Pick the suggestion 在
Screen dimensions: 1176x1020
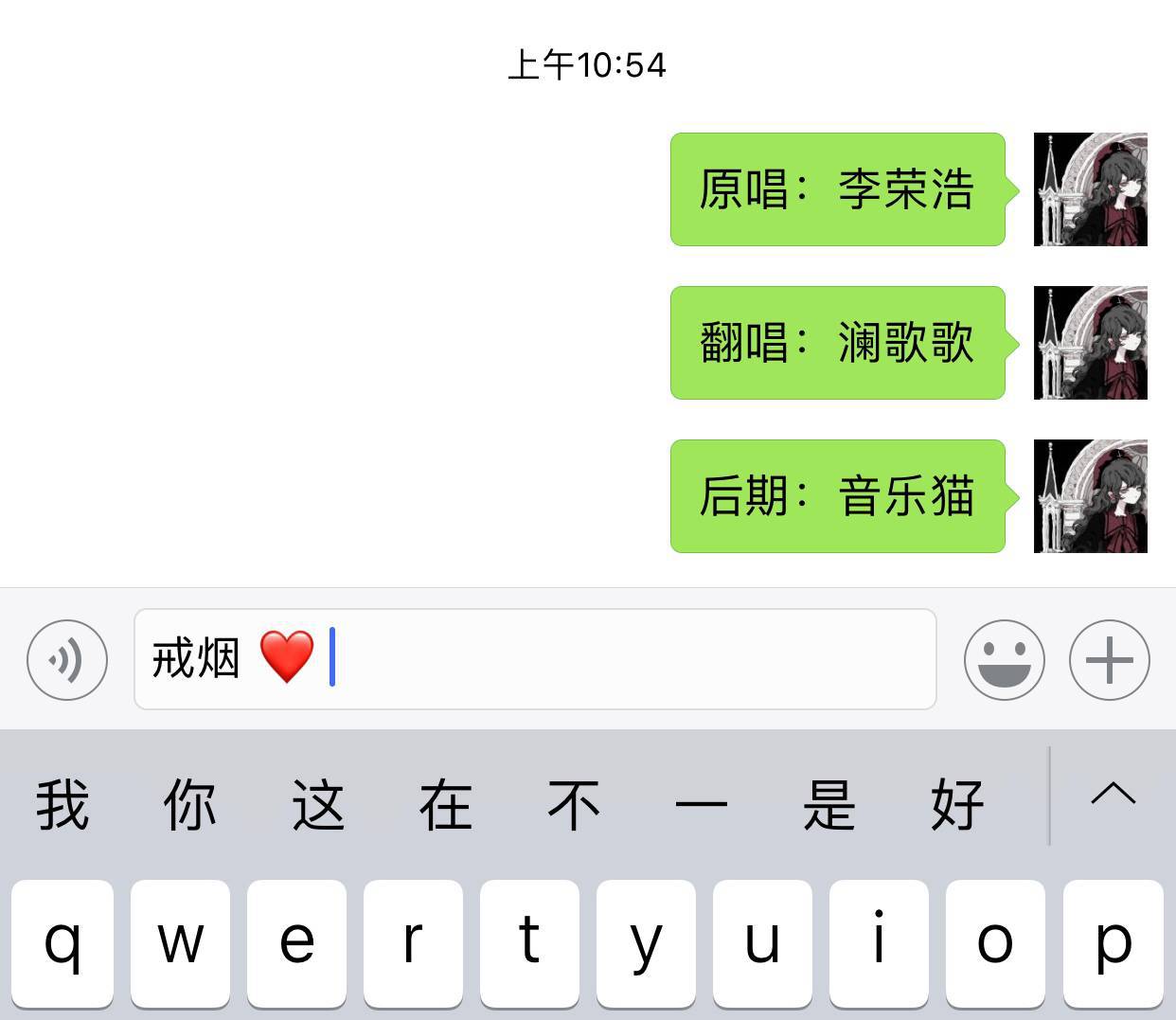[x=446, y=804]
